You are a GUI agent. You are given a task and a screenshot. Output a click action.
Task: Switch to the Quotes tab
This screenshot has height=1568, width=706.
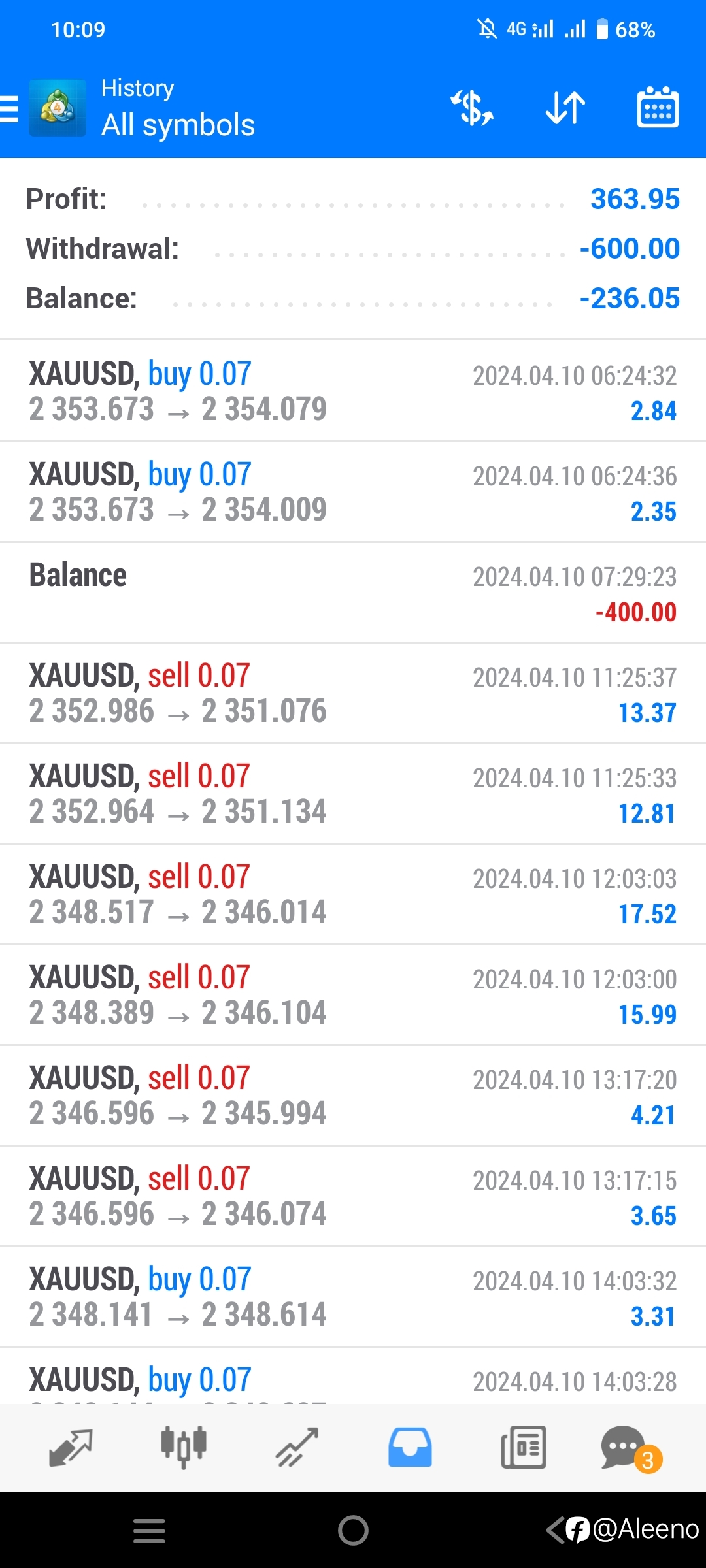(71, 1448)
